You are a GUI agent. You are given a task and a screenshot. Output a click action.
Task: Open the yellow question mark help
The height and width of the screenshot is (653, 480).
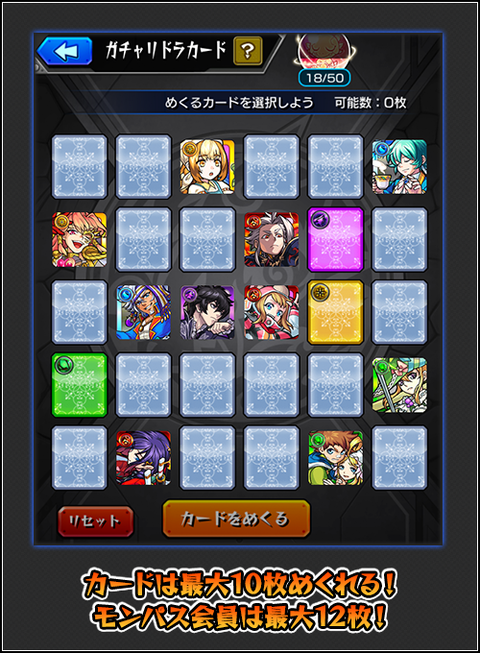coord(248,51)
